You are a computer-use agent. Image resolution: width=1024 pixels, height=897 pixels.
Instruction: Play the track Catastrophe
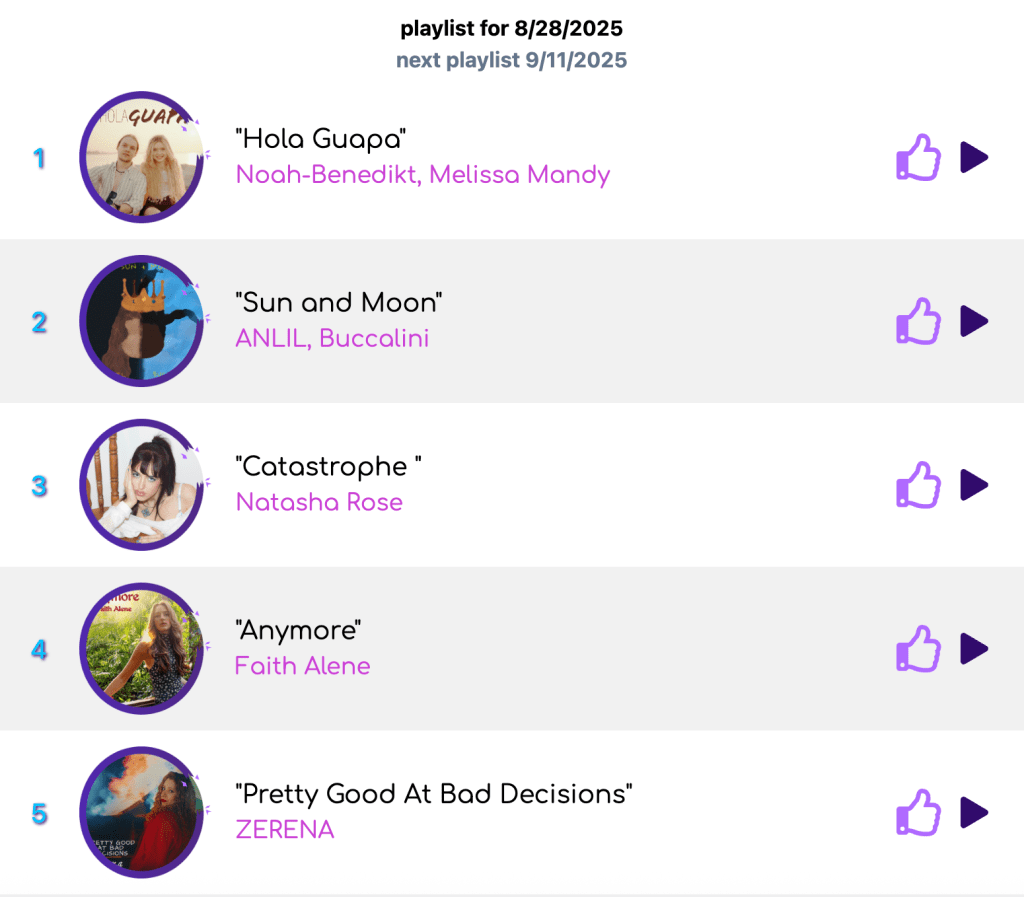tap(974, 485)
